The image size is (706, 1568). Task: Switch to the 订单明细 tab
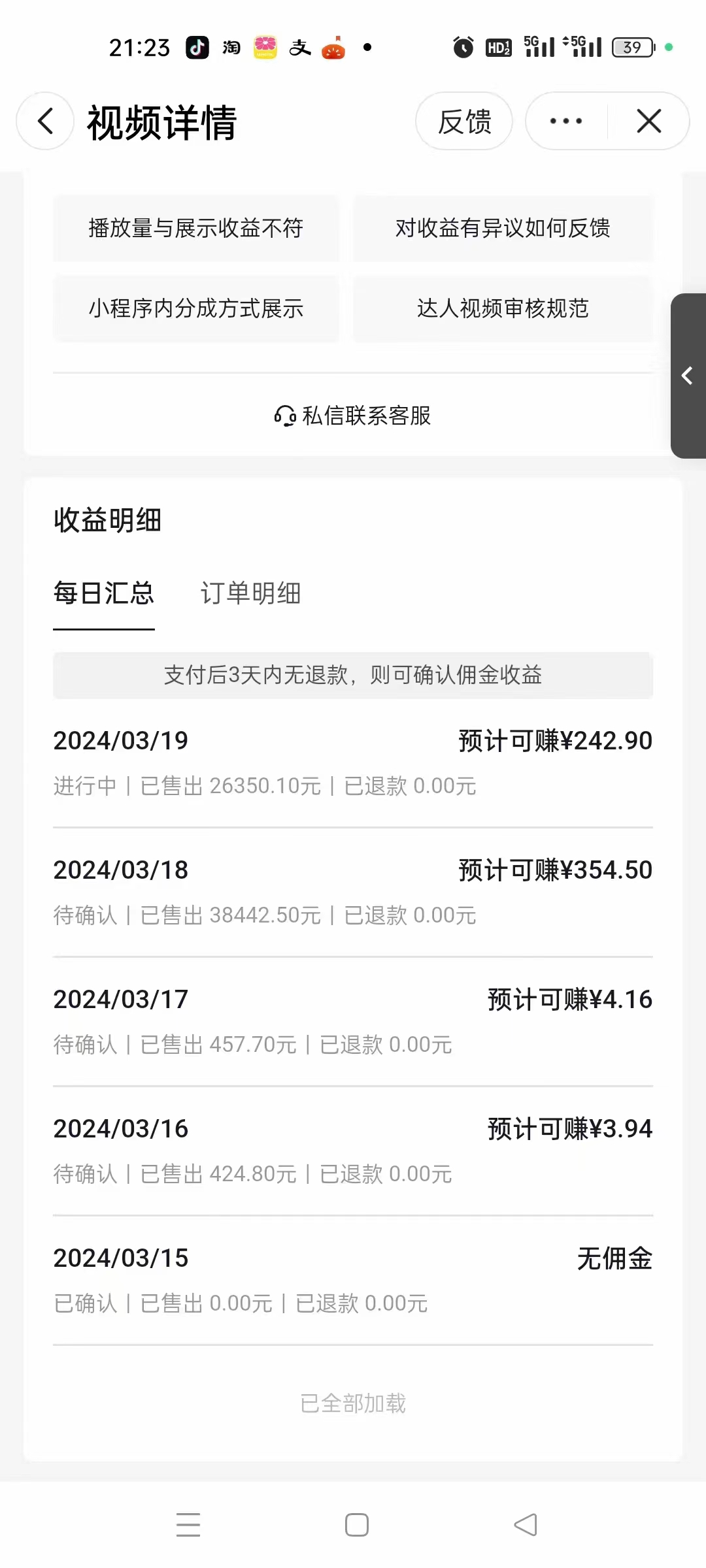250,593
